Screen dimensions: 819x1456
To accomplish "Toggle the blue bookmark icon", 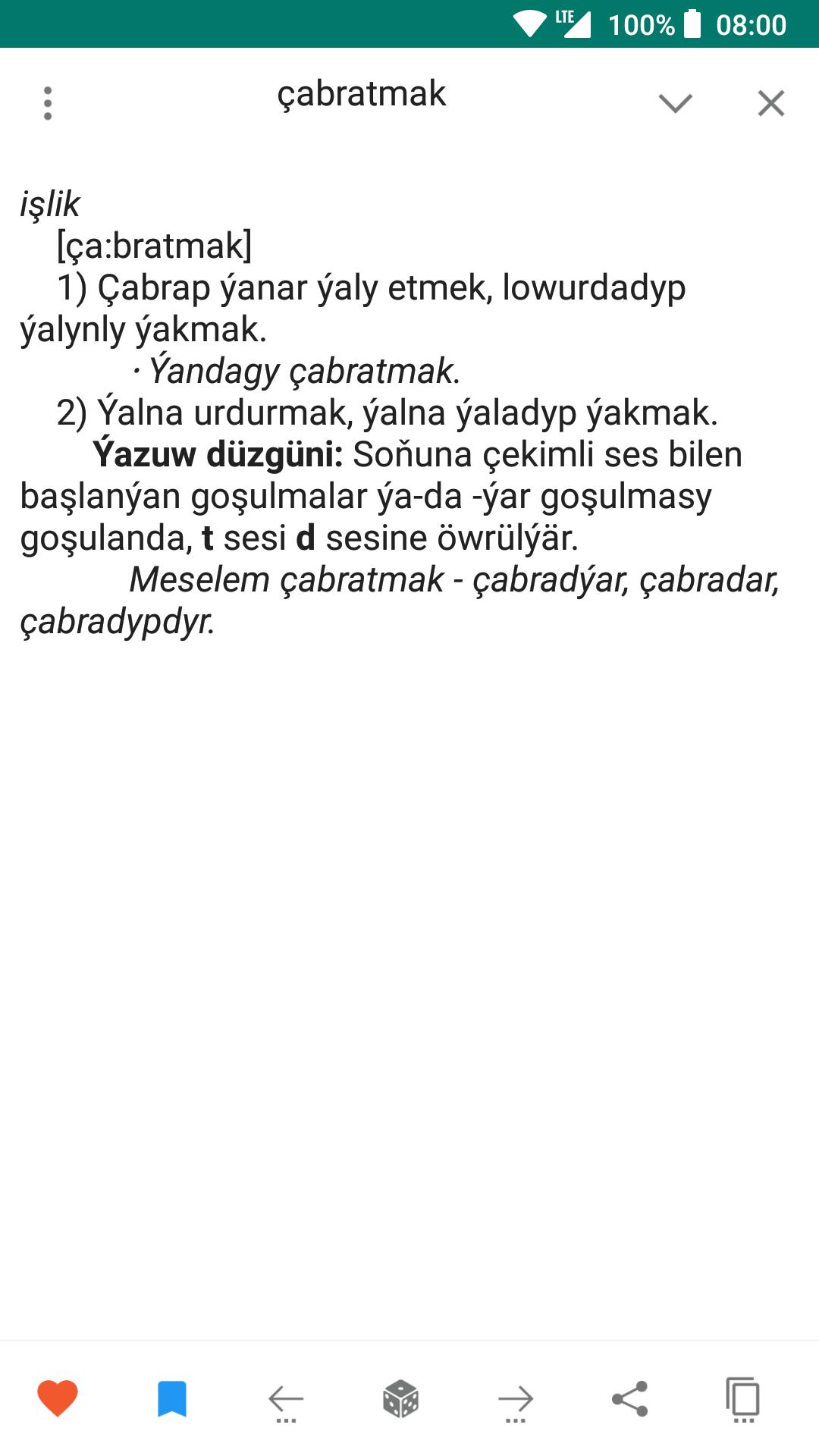I will tap(172, 1399).
